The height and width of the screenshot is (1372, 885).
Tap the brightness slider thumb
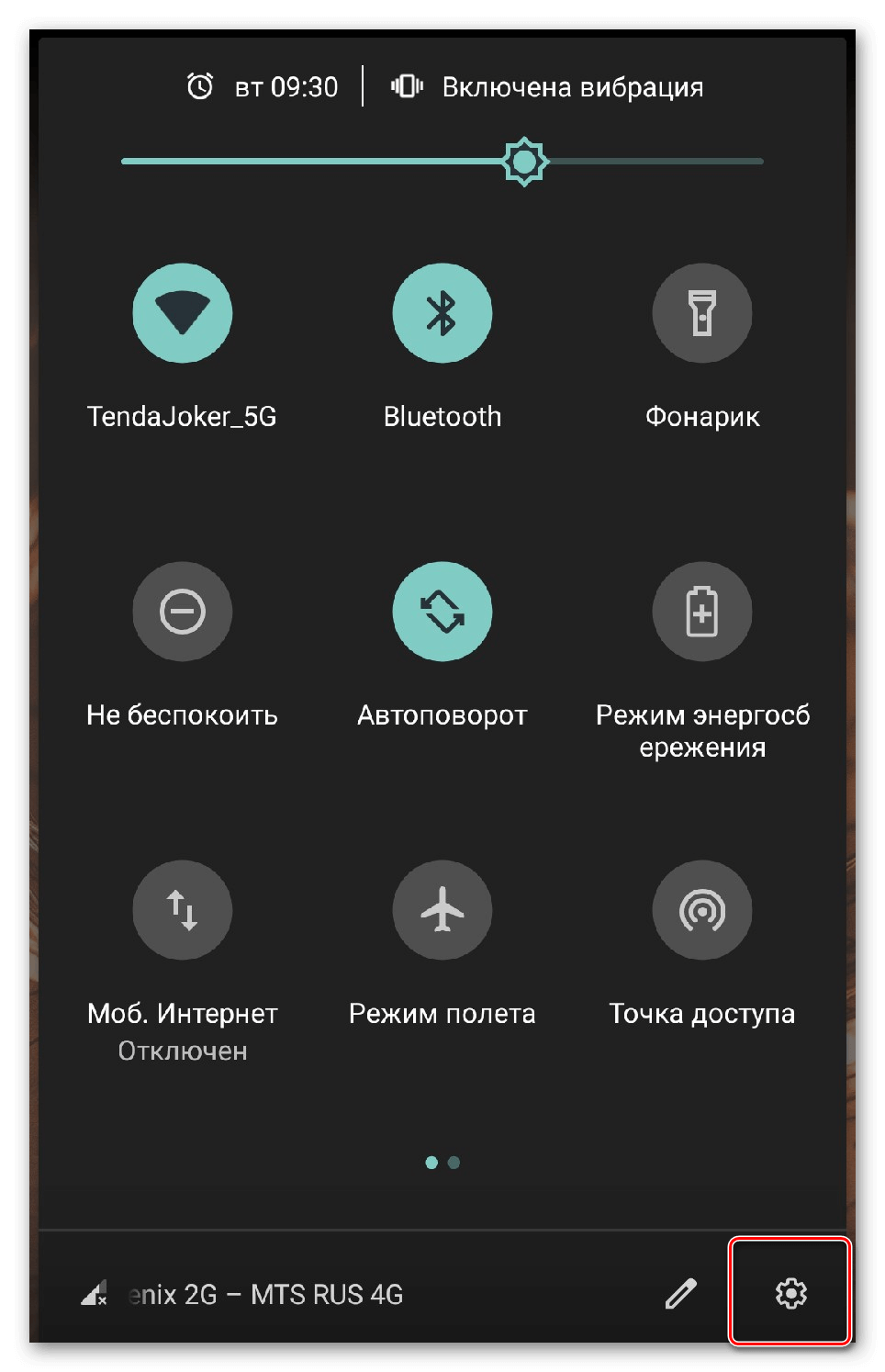pyautogui.click(x=524, y=162)
